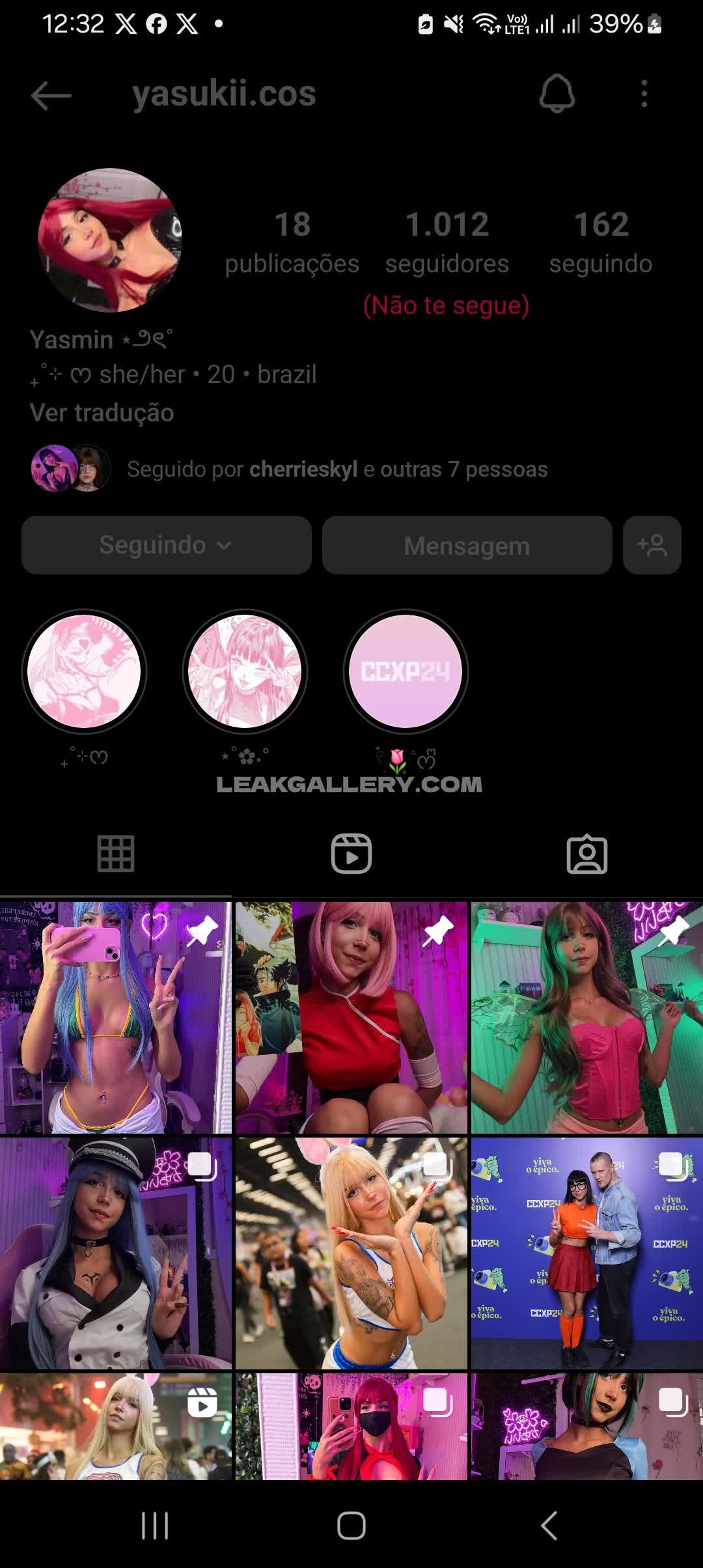The image size is (703, 1568).
Task: Open the CCXP24 backdrop Velma cosplay post
Action: [587, 1253]
